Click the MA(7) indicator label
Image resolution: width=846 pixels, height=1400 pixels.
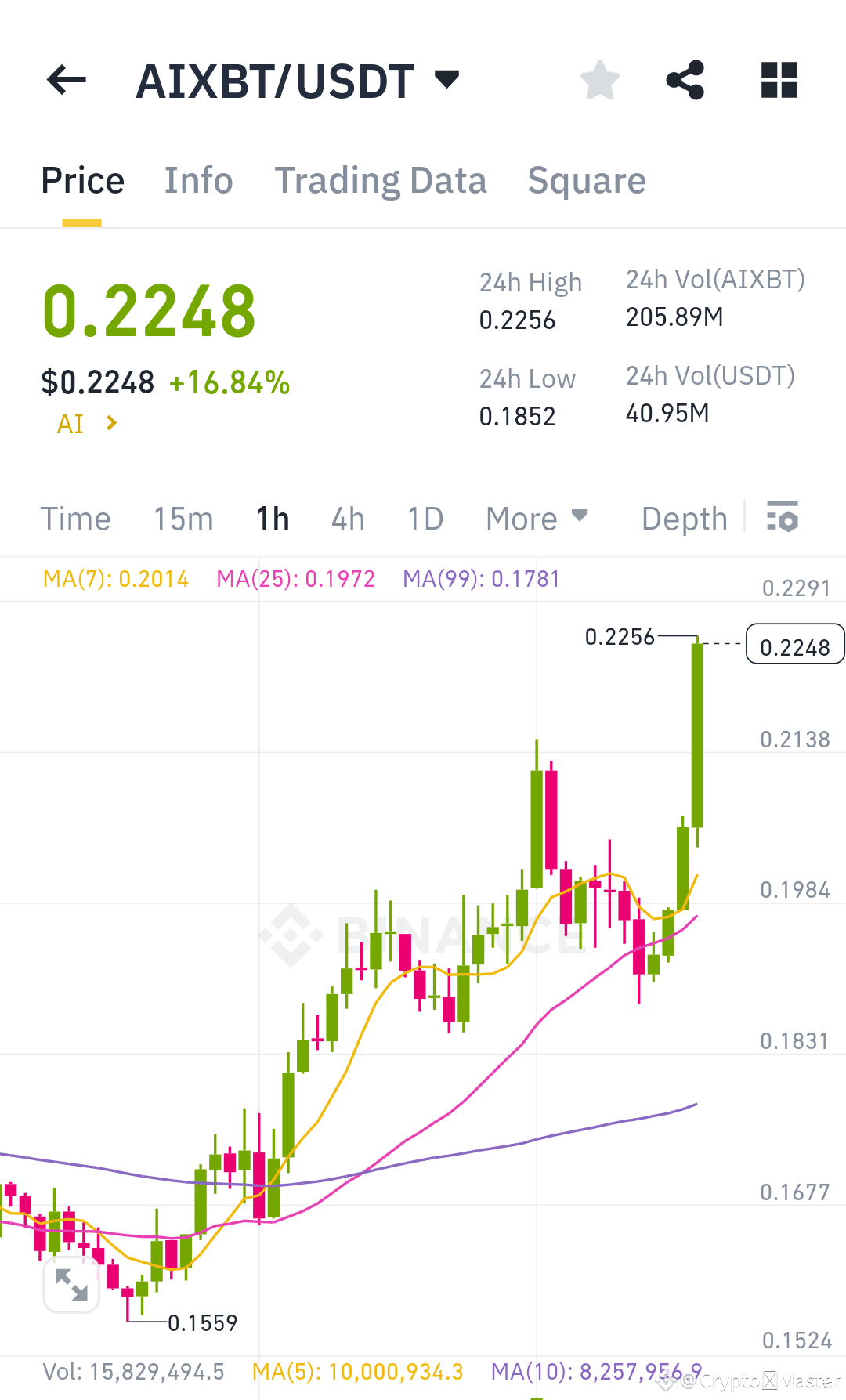[x=115, y=579]
